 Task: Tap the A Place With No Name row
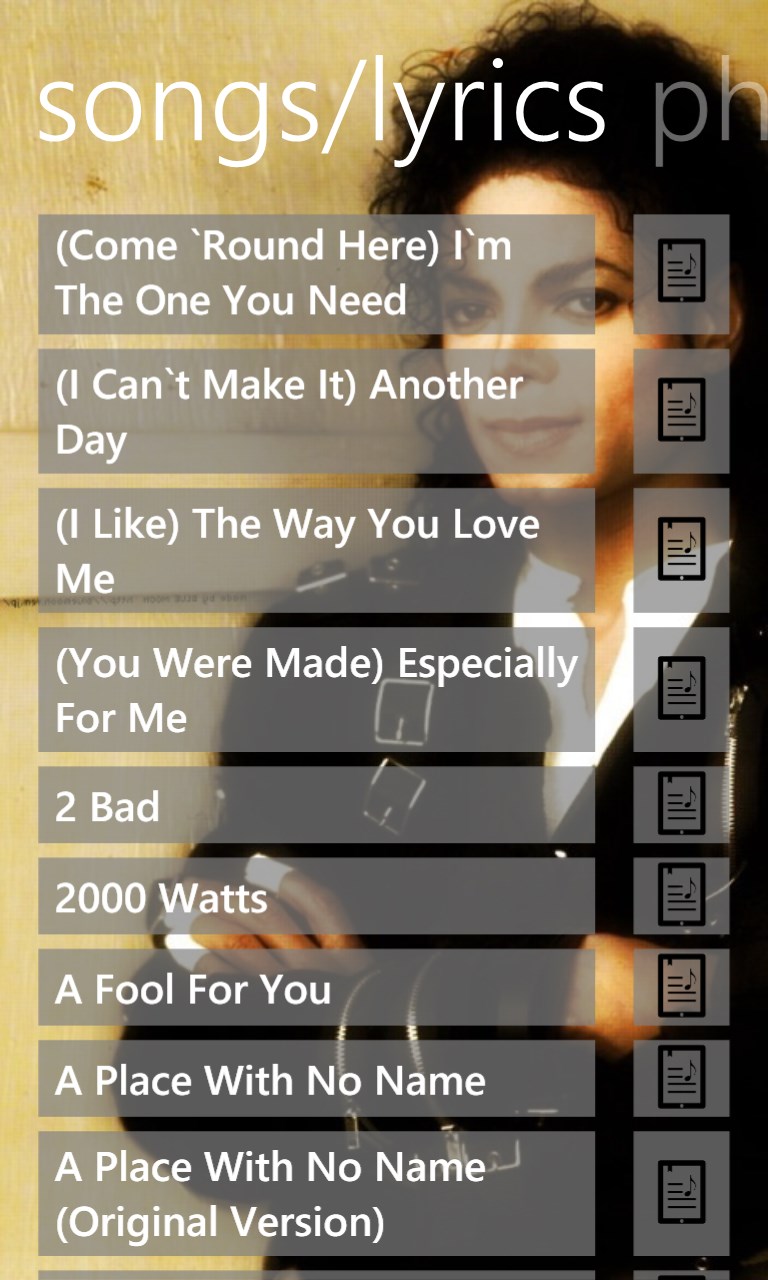(x=316, y=1078)
